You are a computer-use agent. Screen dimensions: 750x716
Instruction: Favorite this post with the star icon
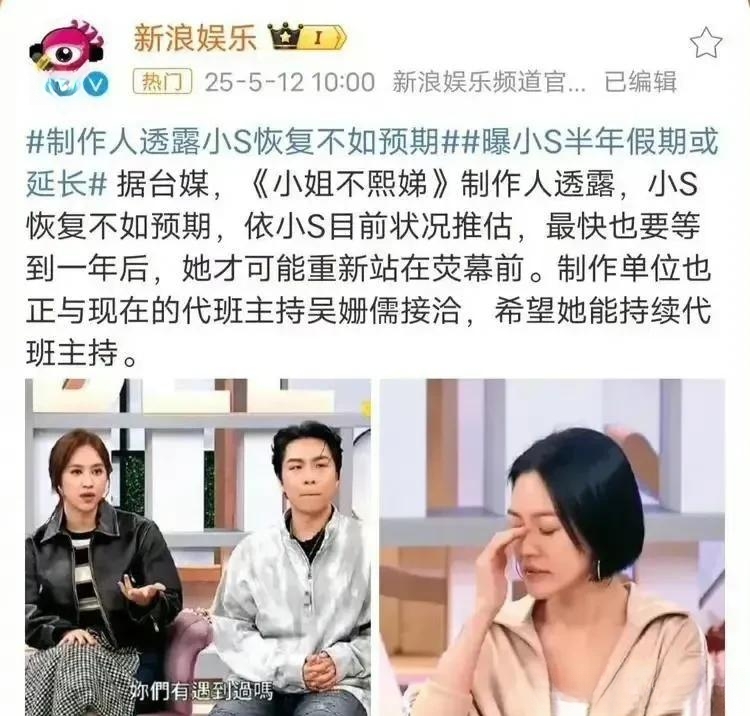click(x=706, y=42)
